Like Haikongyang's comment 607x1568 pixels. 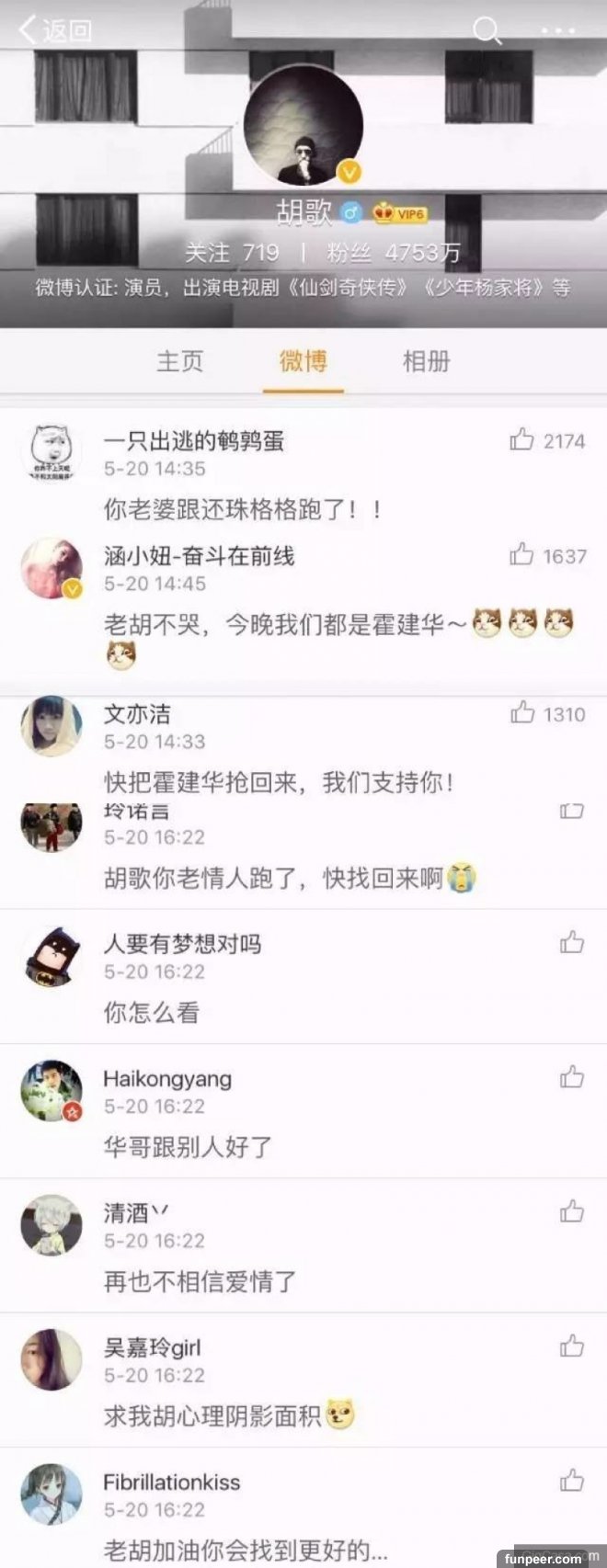(x=572, y=1076)
